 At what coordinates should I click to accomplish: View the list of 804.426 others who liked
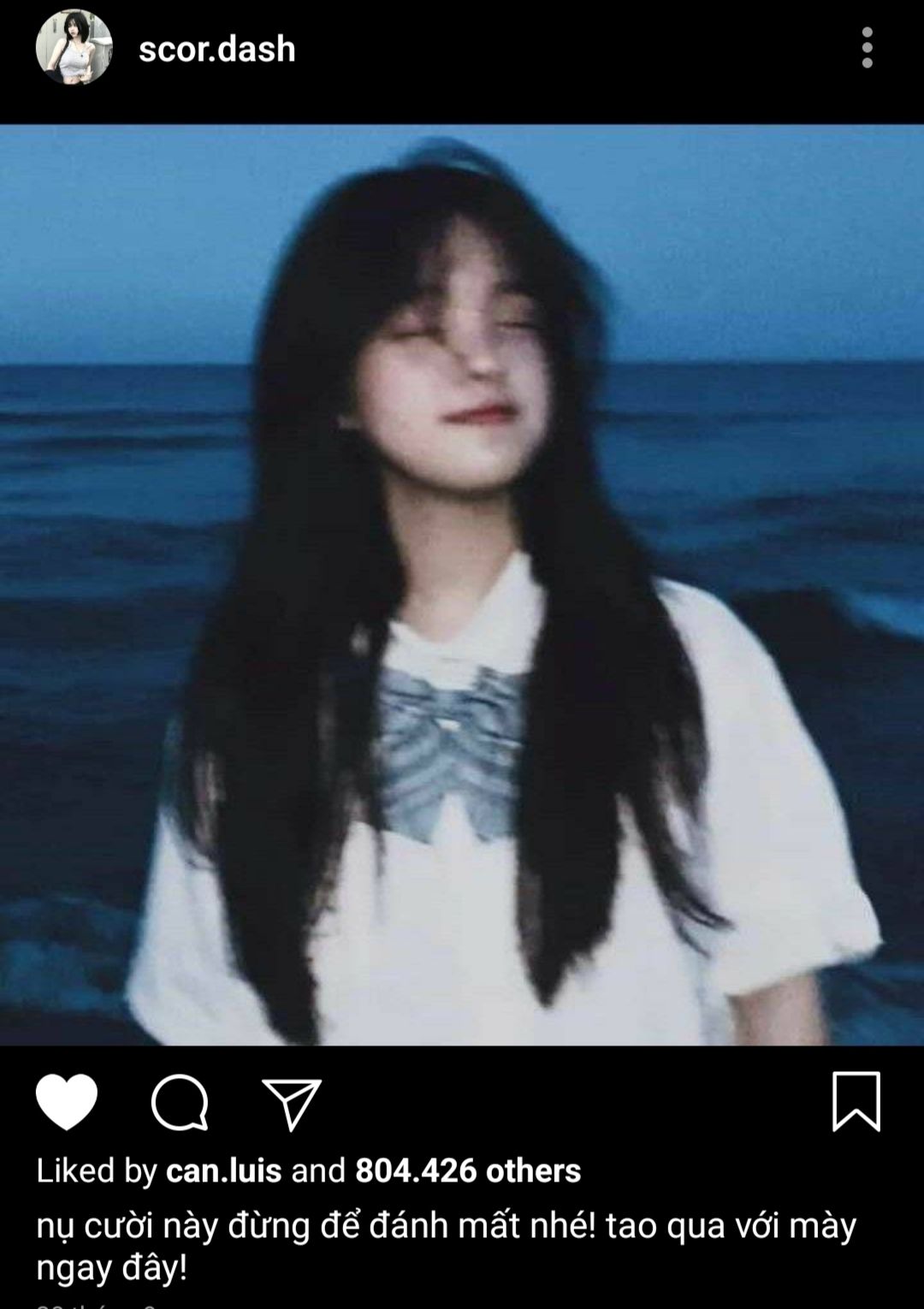click(x=468, y=1170)
